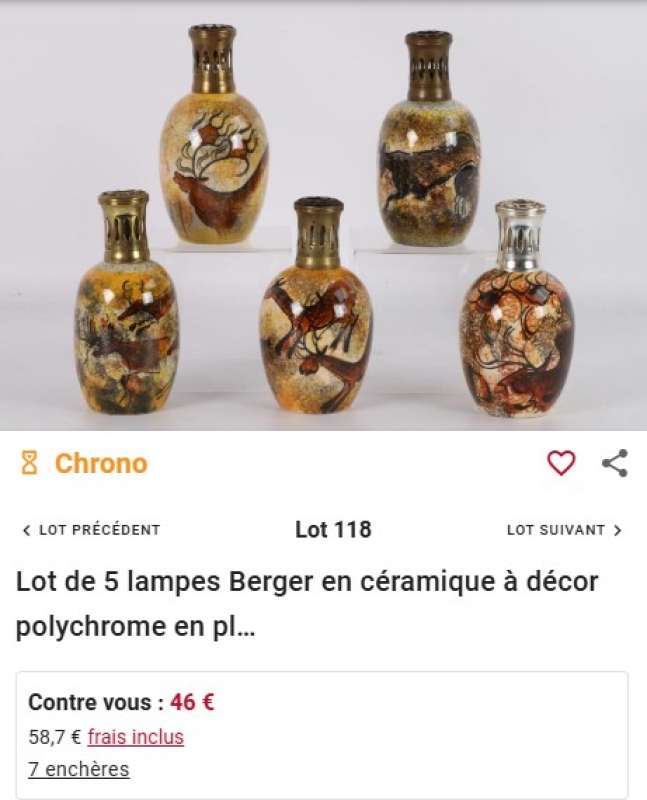
Task: Open the Berger lamps lot photo
Action: (x=323, y=215)
